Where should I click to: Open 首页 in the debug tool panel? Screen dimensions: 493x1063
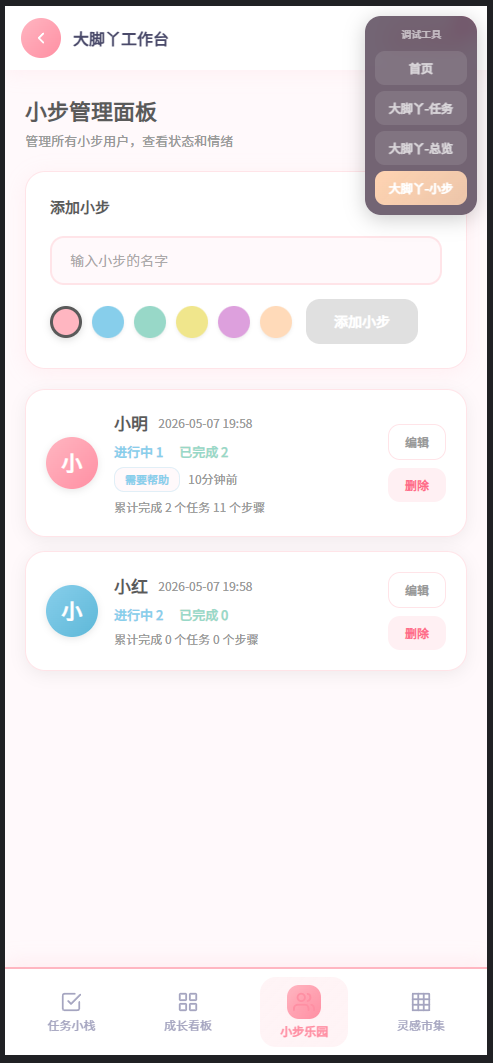[x=421, y=68]
